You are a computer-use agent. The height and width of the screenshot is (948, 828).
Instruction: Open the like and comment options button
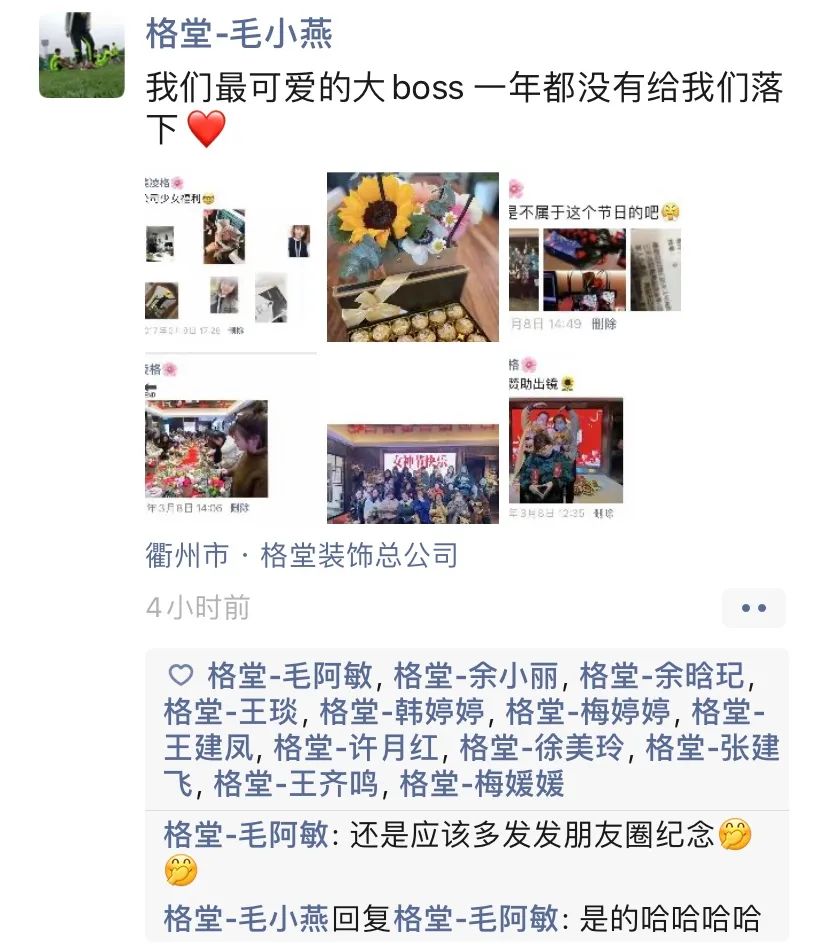point(753,608)
